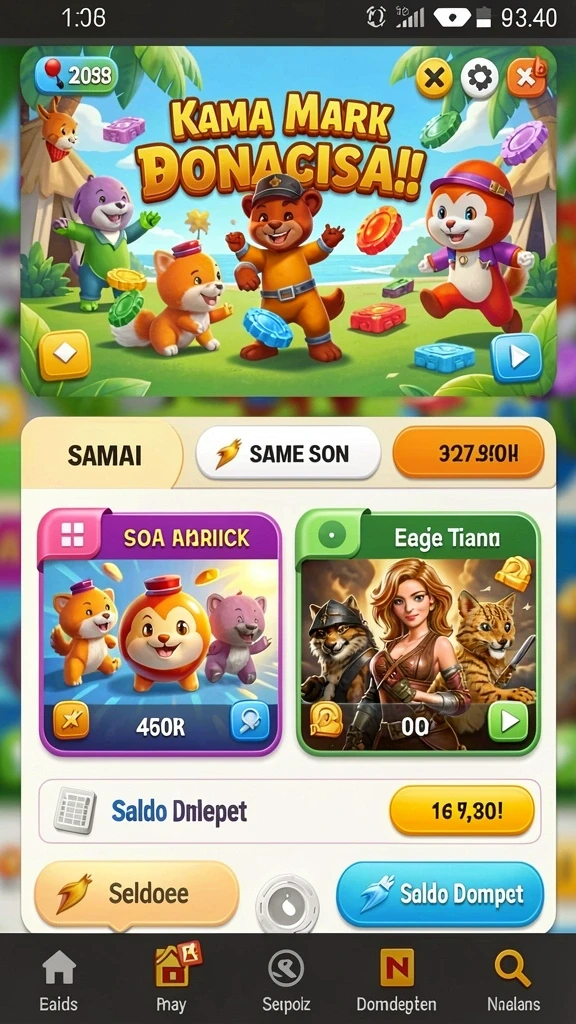Close the banner with the orange X
Image resolution: width=576 pixels, height=1024 pixels.
526,78
